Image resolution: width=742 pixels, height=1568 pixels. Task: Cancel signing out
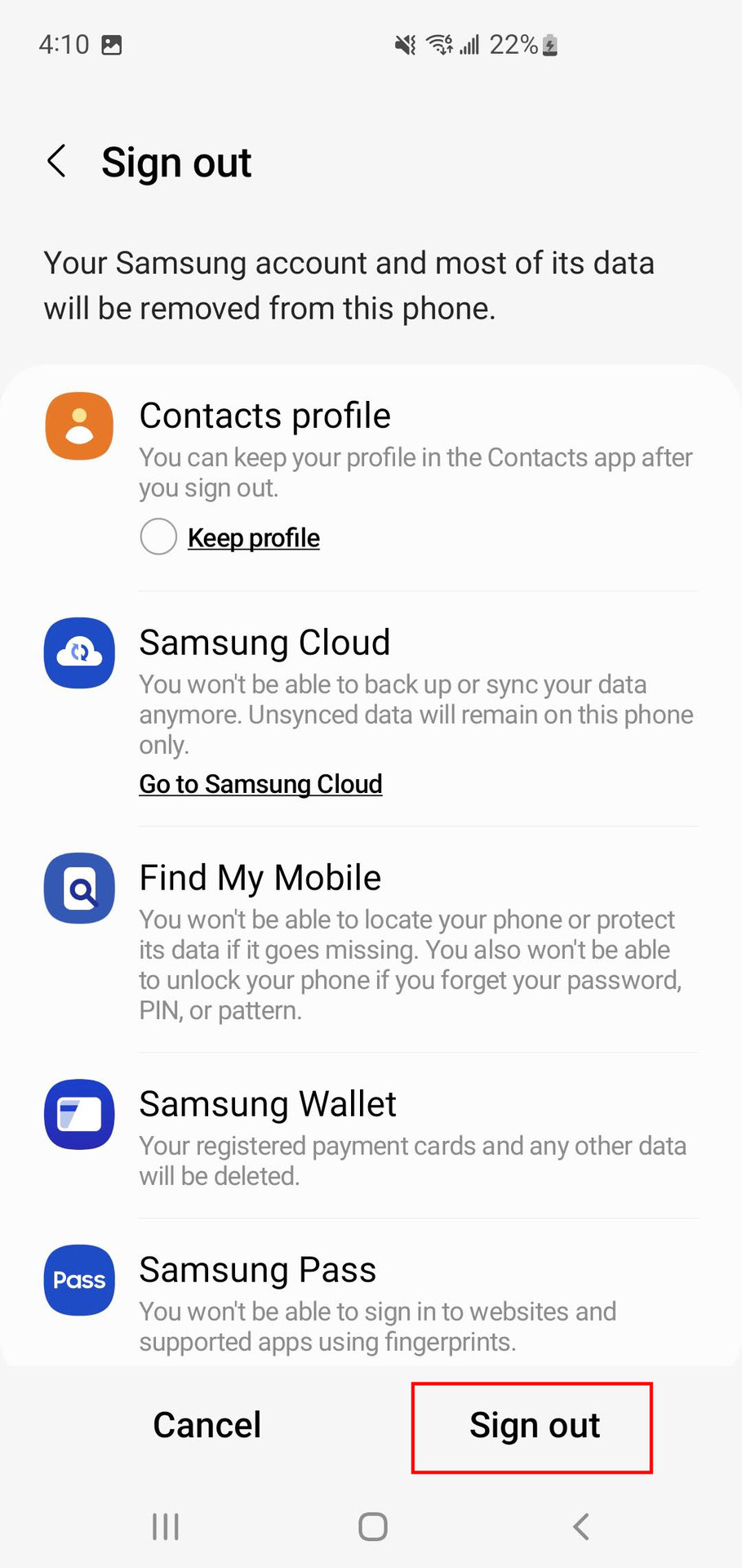click(x=207, y=1425)
